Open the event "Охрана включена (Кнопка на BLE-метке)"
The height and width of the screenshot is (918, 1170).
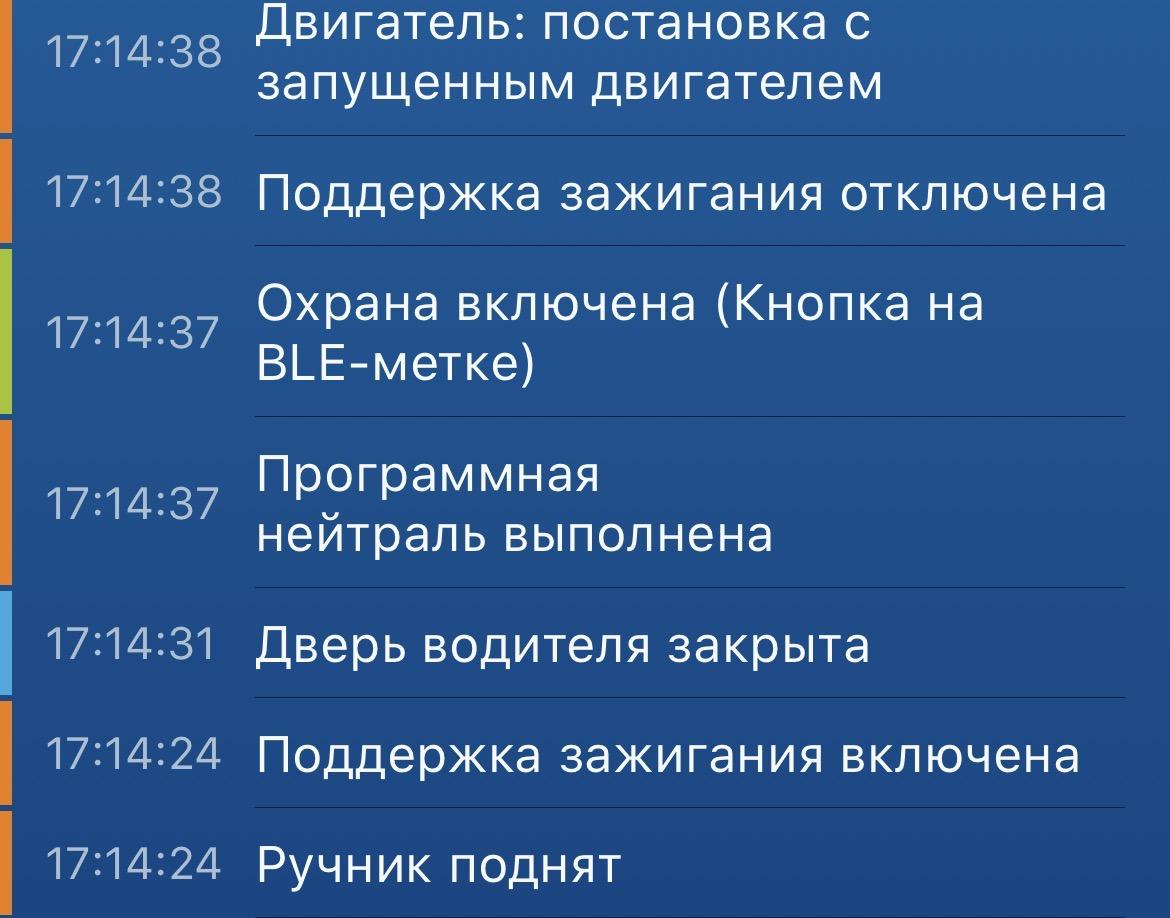click(x=620, y=333)
